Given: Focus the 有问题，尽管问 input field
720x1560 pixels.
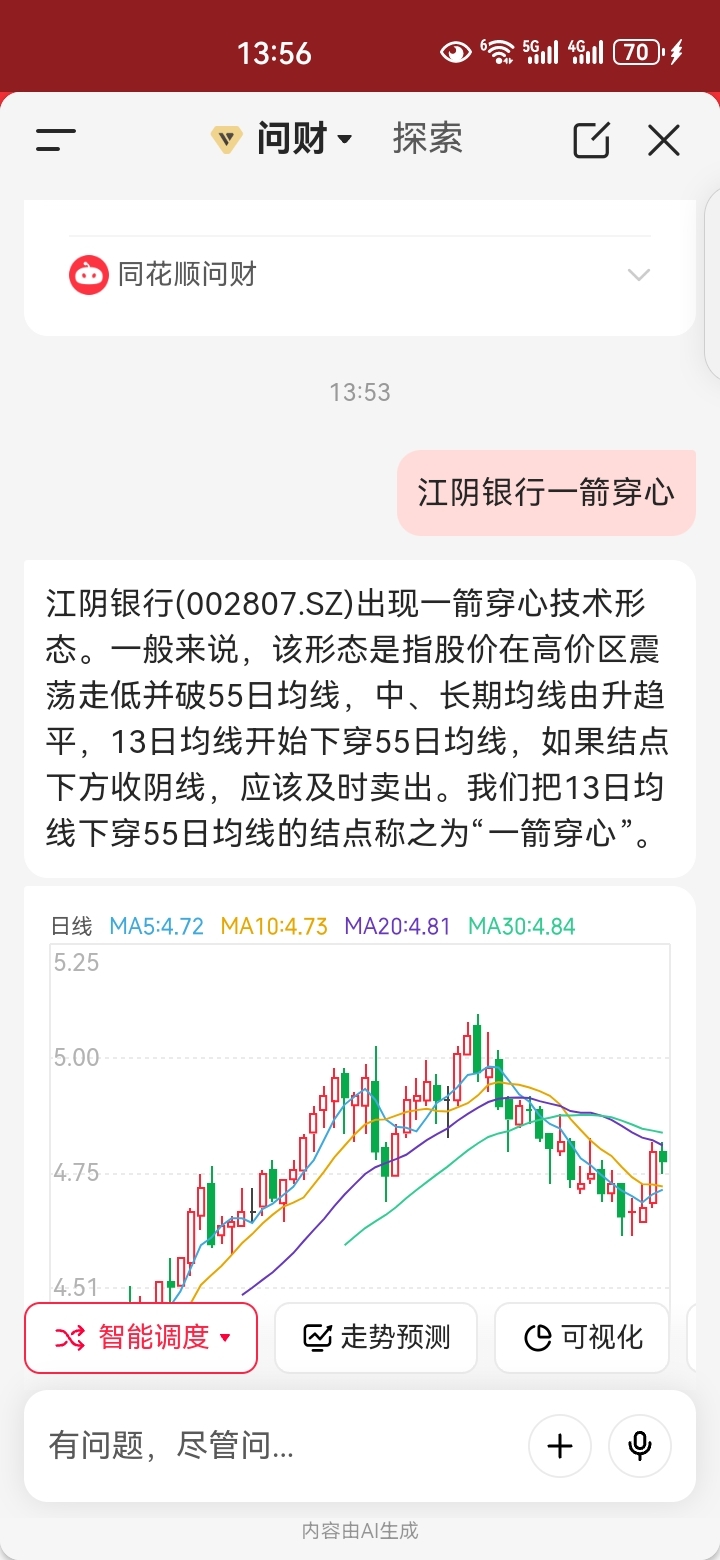Looking at the screenshot, I should click(x=280, y=1445).
